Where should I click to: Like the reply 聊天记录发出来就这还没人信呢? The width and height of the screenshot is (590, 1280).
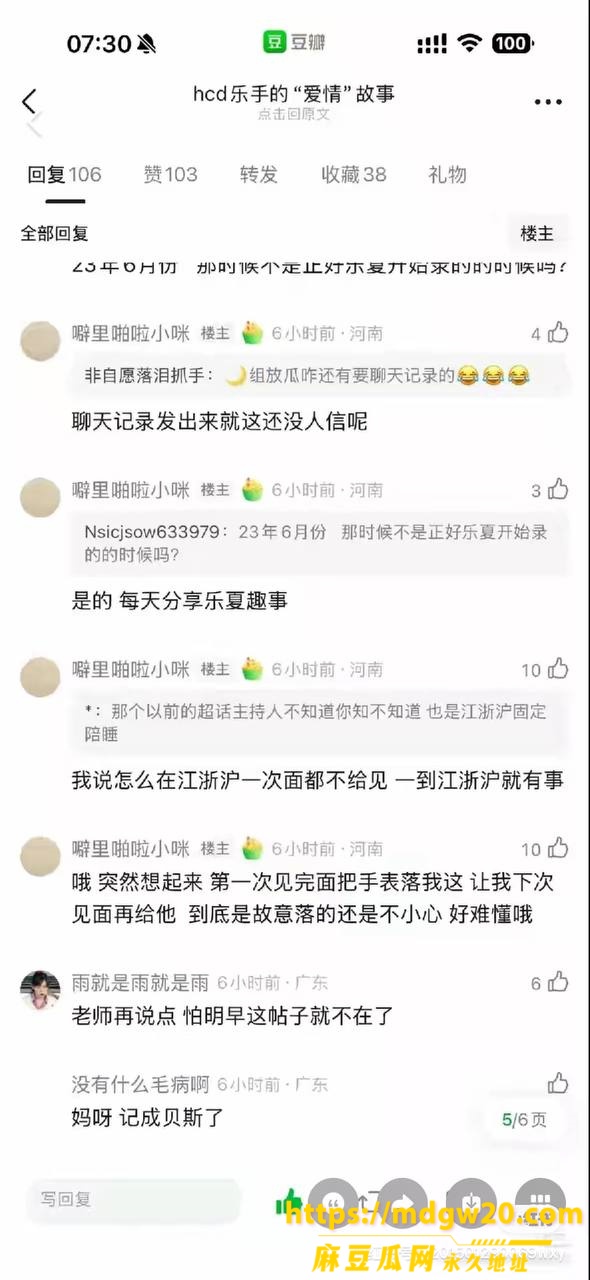pos(558,333)
